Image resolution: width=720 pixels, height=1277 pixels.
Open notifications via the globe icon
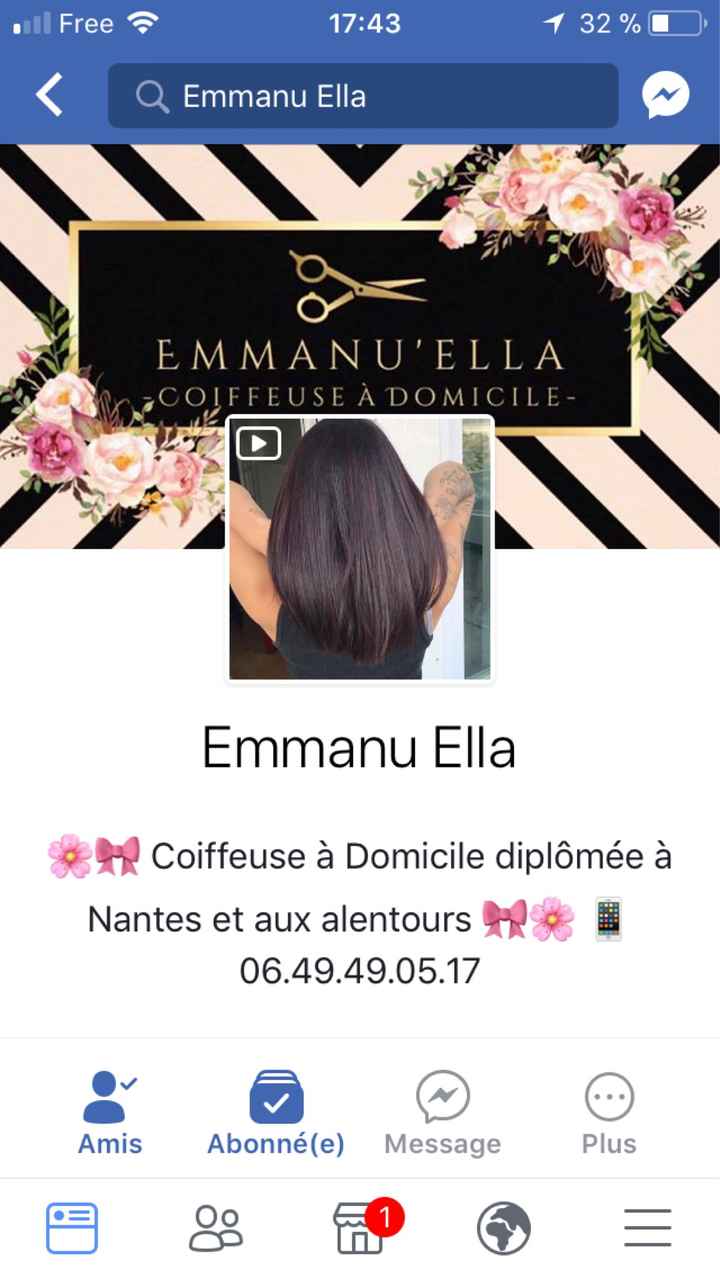point(504,1227)
